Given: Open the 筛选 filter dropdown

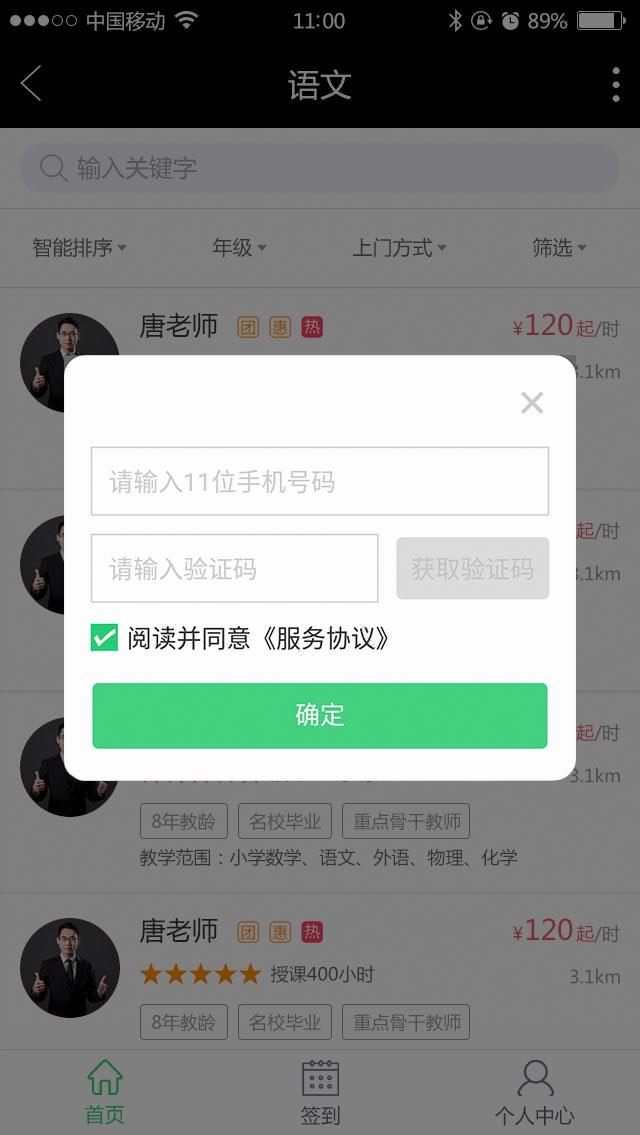Looking at the screenshot, I should (x=559, y=248).
